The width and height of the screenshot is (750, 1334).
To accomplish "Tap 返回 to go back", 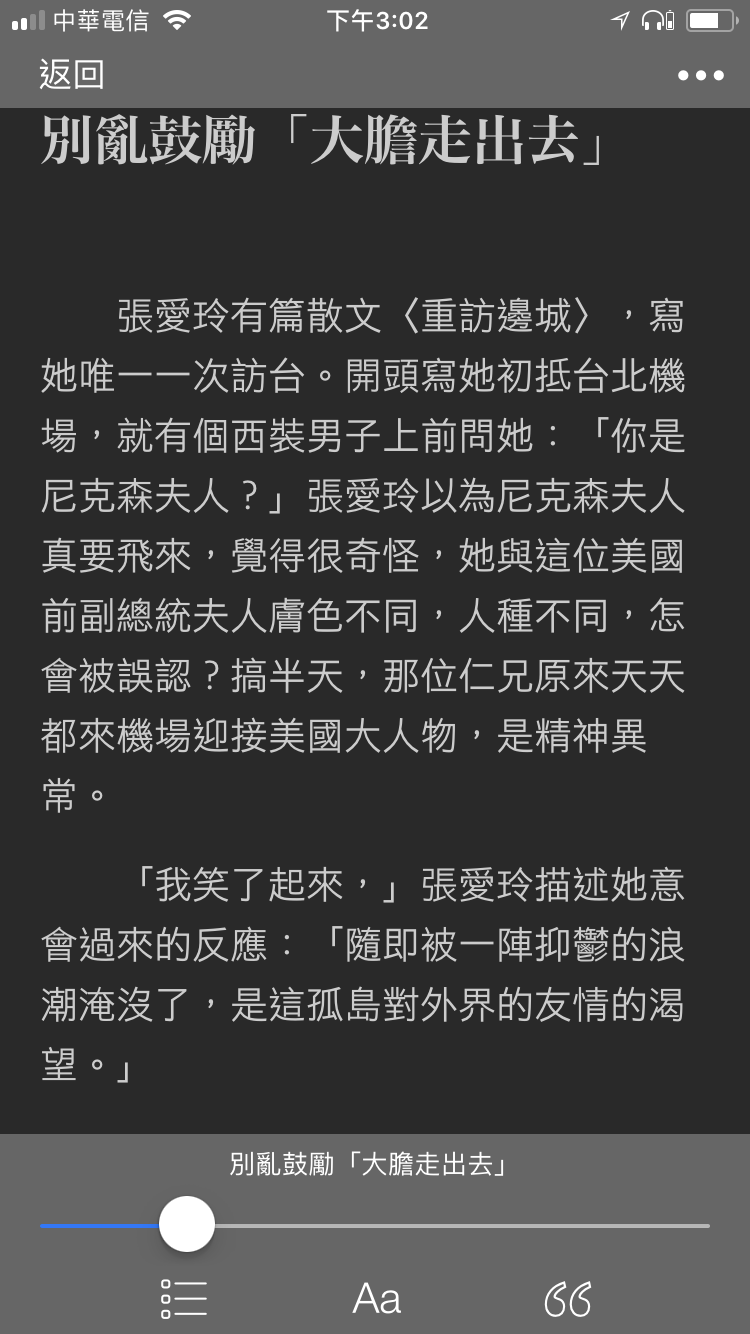I will pyautogui.click(x=71, y=74).
